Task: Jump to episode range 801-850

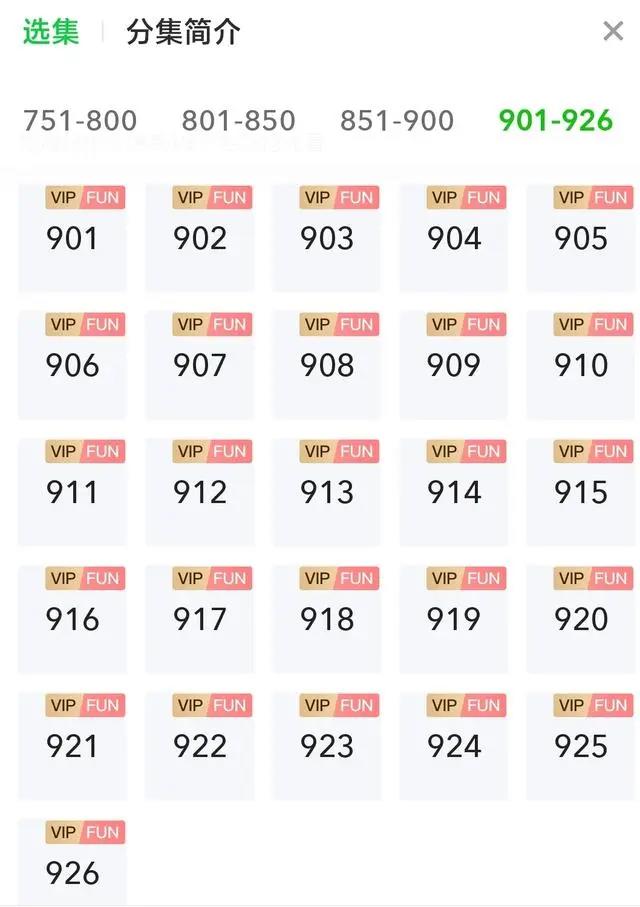Action: pos(238,121)
